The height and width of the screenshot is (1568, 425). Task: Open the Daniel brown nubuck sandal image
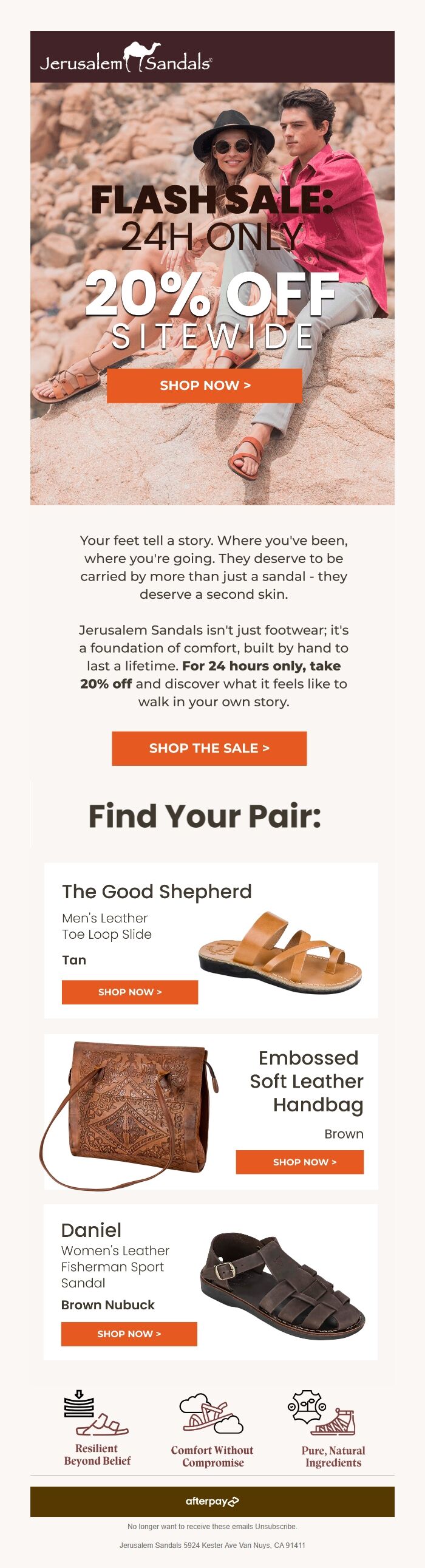(282, 1285)
